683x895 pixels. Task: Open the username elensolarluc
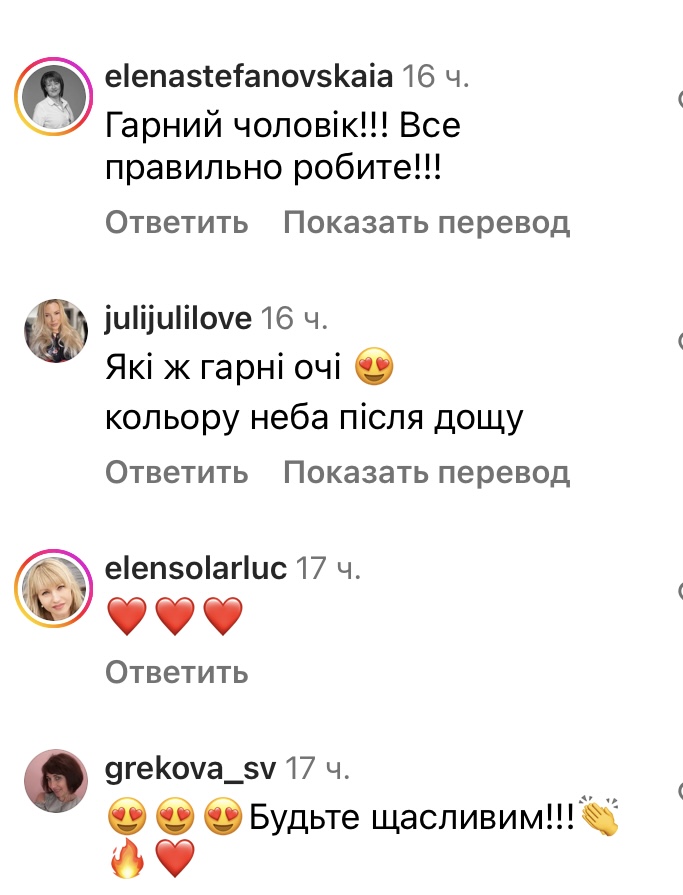click(195, 569)
